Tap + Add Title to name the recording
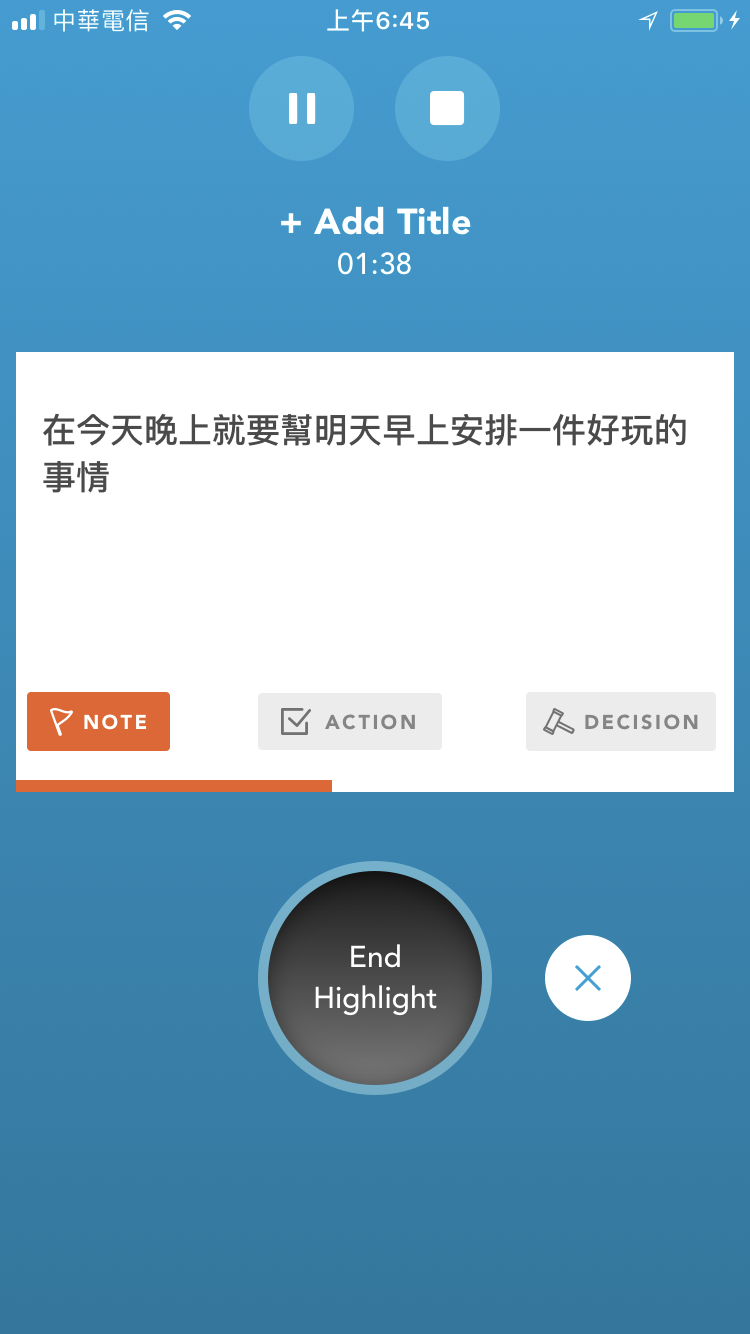The image size is (750, 1334). 375,222
